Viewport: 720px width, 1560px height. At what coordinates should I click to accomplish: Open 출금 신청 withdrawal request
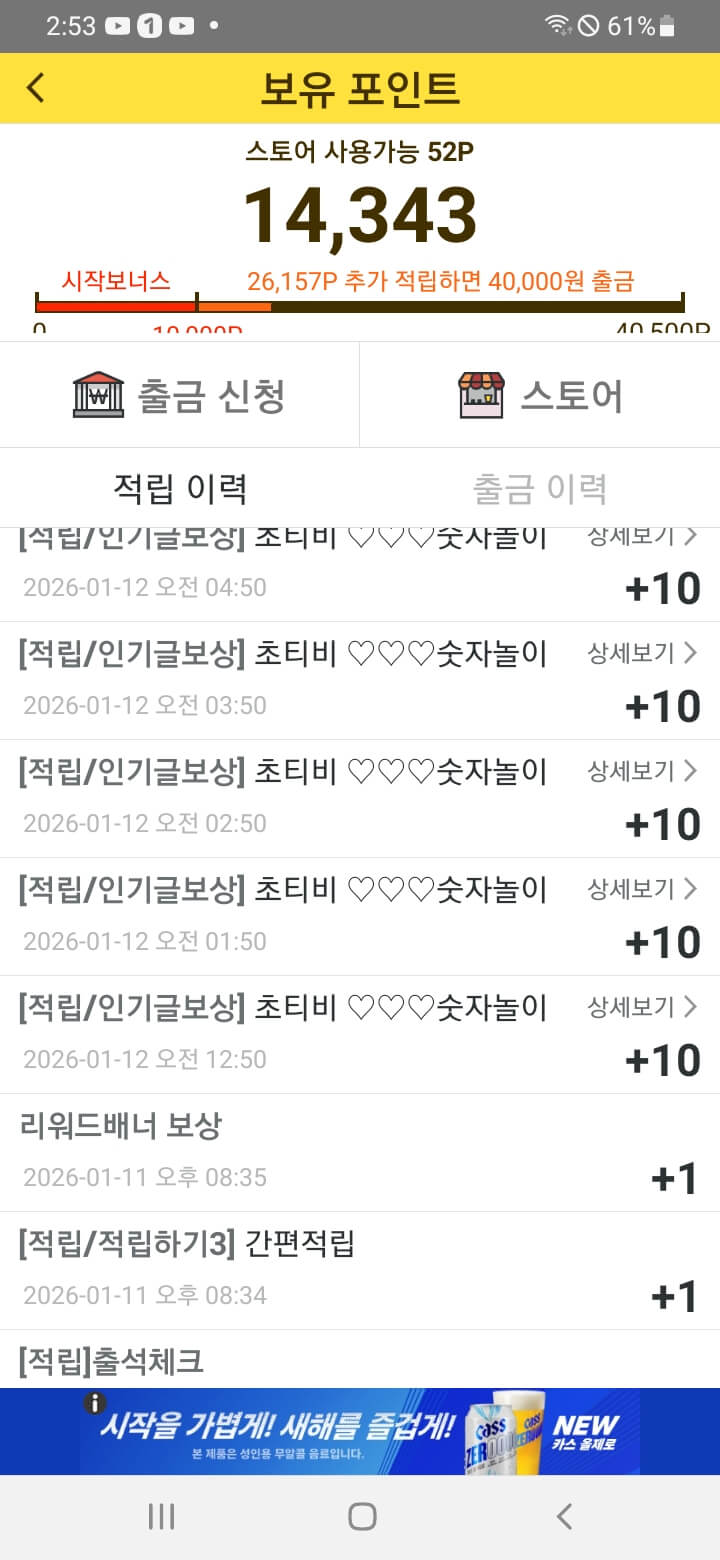180,395
